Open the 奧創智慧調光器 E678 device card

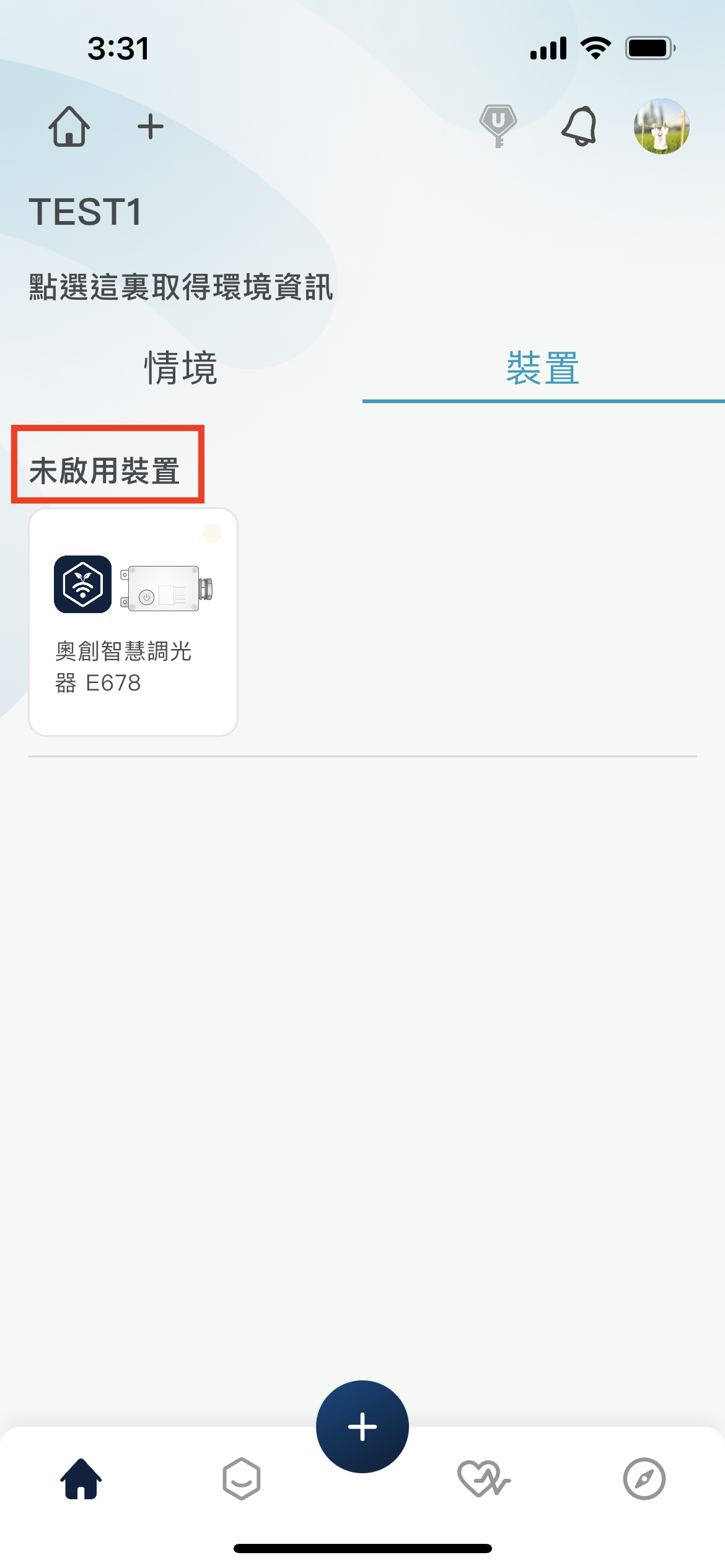pos(133,622)
